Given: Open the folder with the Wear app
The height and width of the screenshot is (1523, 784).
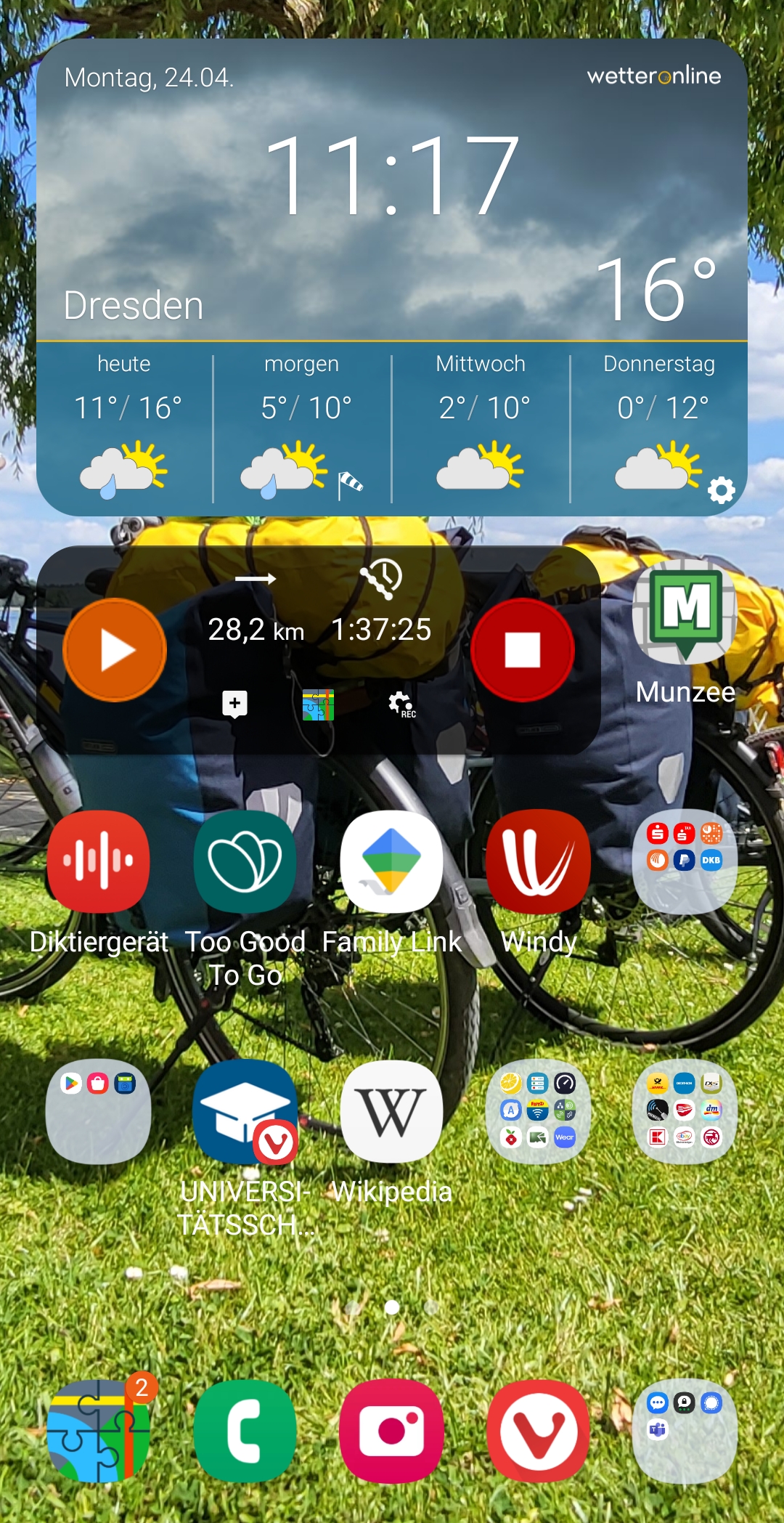Looking at the screenshot, I should pyautogui.click(x=538, y=1111).
